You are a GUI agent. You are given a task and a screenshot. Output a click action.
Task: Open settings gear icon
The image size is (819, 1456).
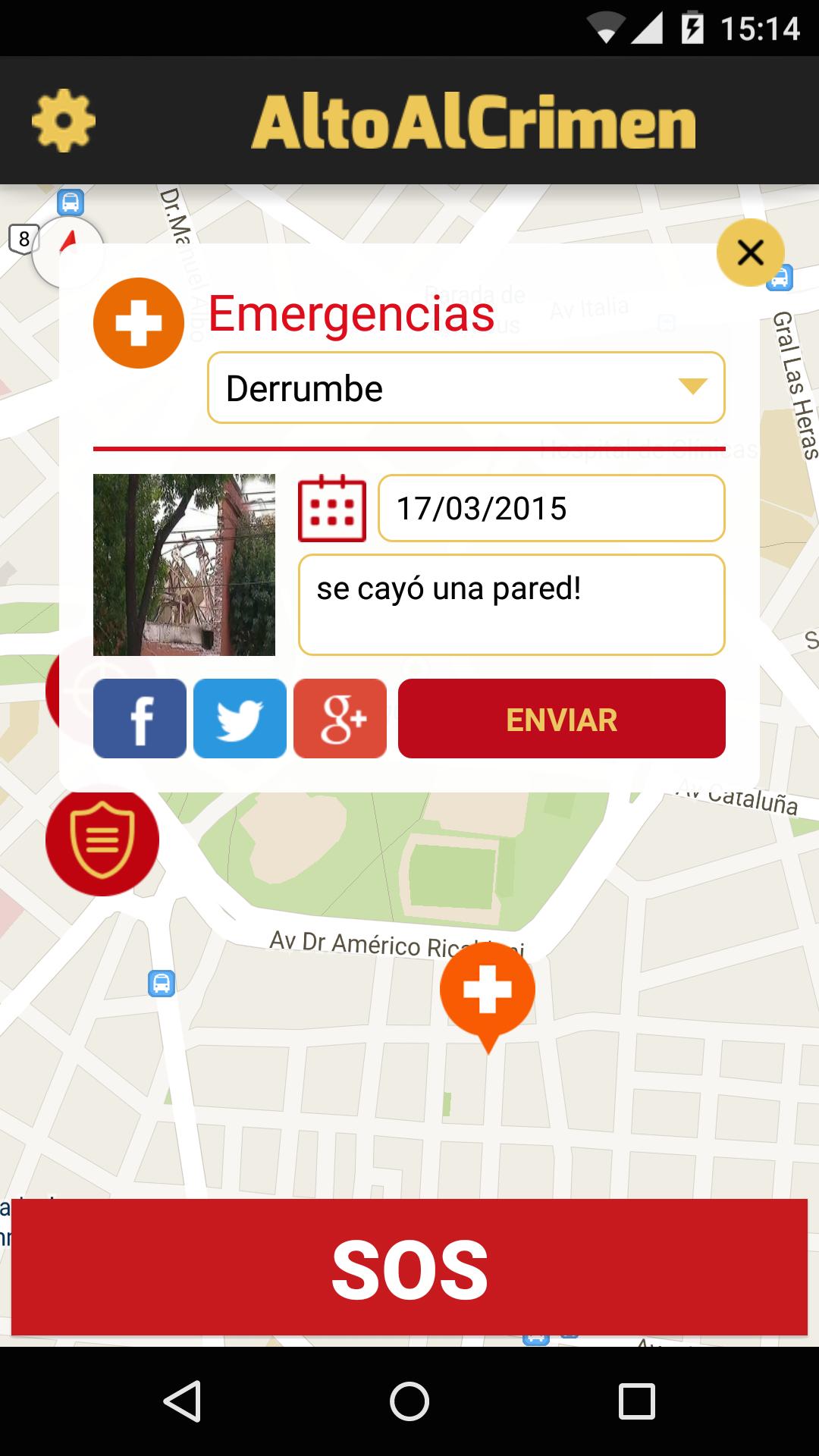point(64,121)
